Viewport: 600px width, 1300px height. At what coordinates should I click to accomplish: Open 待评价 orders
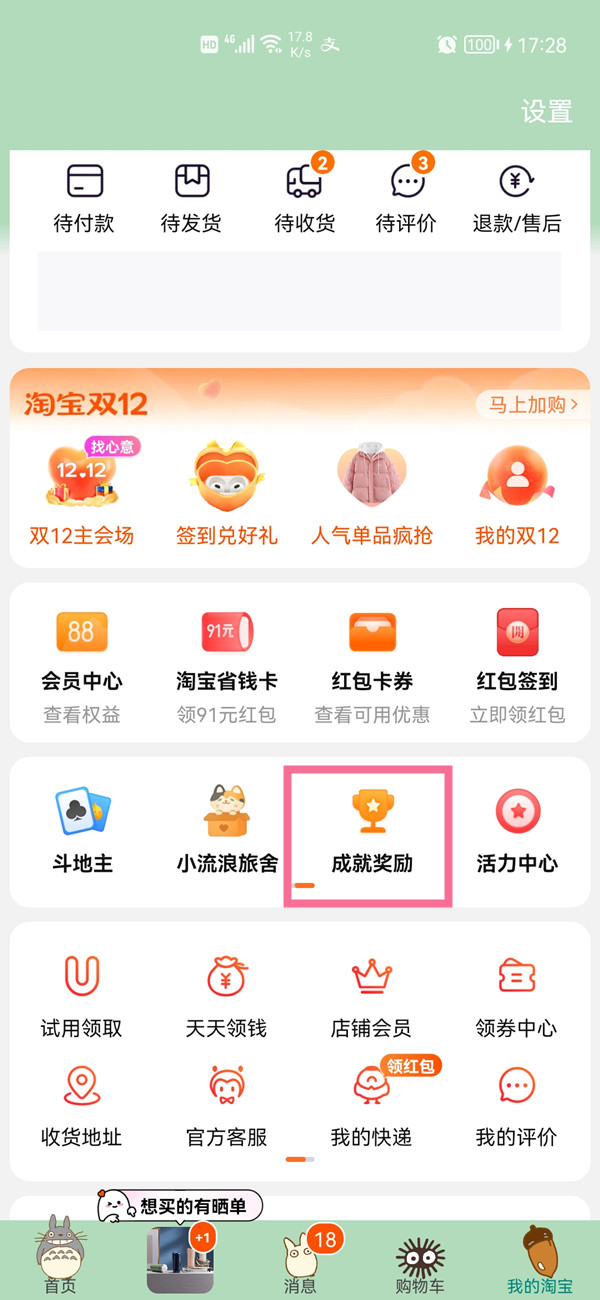[406, 198]
